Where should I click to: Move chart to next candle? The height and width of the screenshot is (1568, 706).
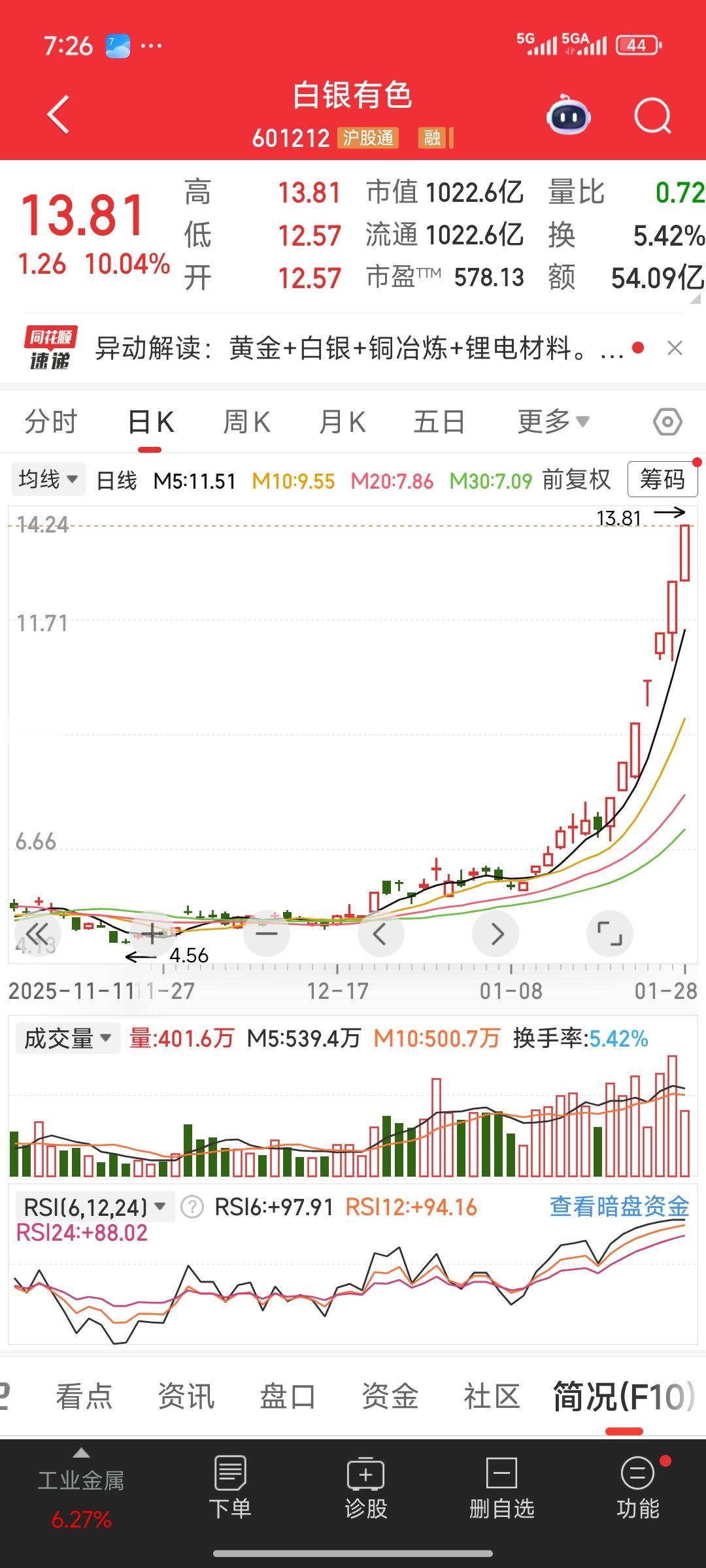pyautogui.click(x=496, y=934)
